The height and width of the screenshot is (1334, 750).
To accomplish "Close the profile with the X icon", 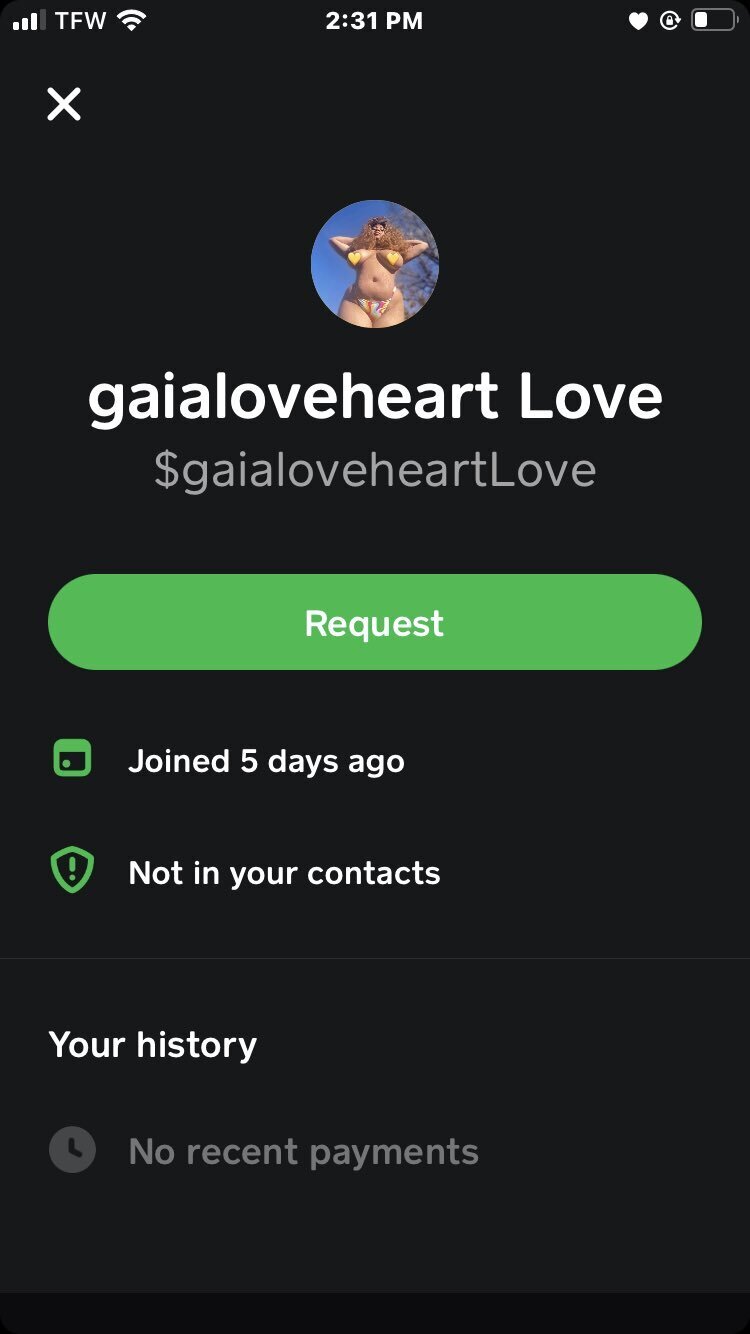I will (x=64, y=104).
